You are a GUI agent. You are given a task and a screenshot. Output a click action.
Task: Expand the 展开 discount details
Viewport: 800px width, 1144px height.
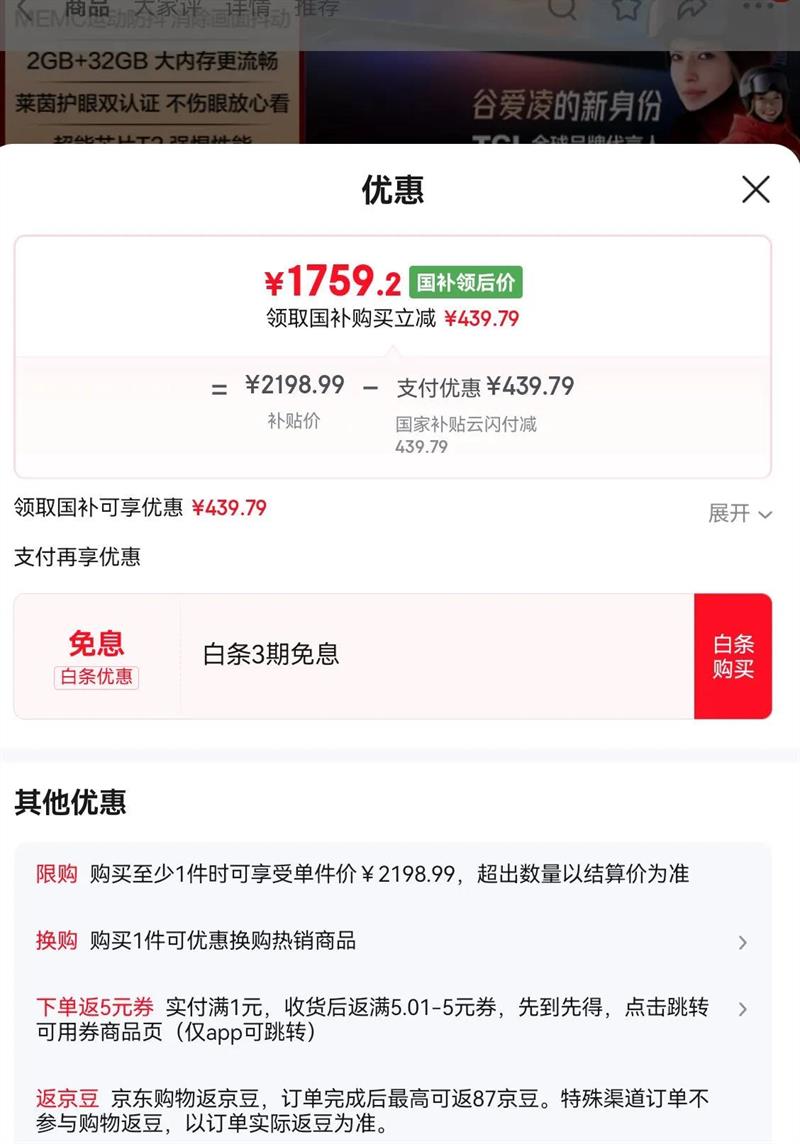(740, 513)
